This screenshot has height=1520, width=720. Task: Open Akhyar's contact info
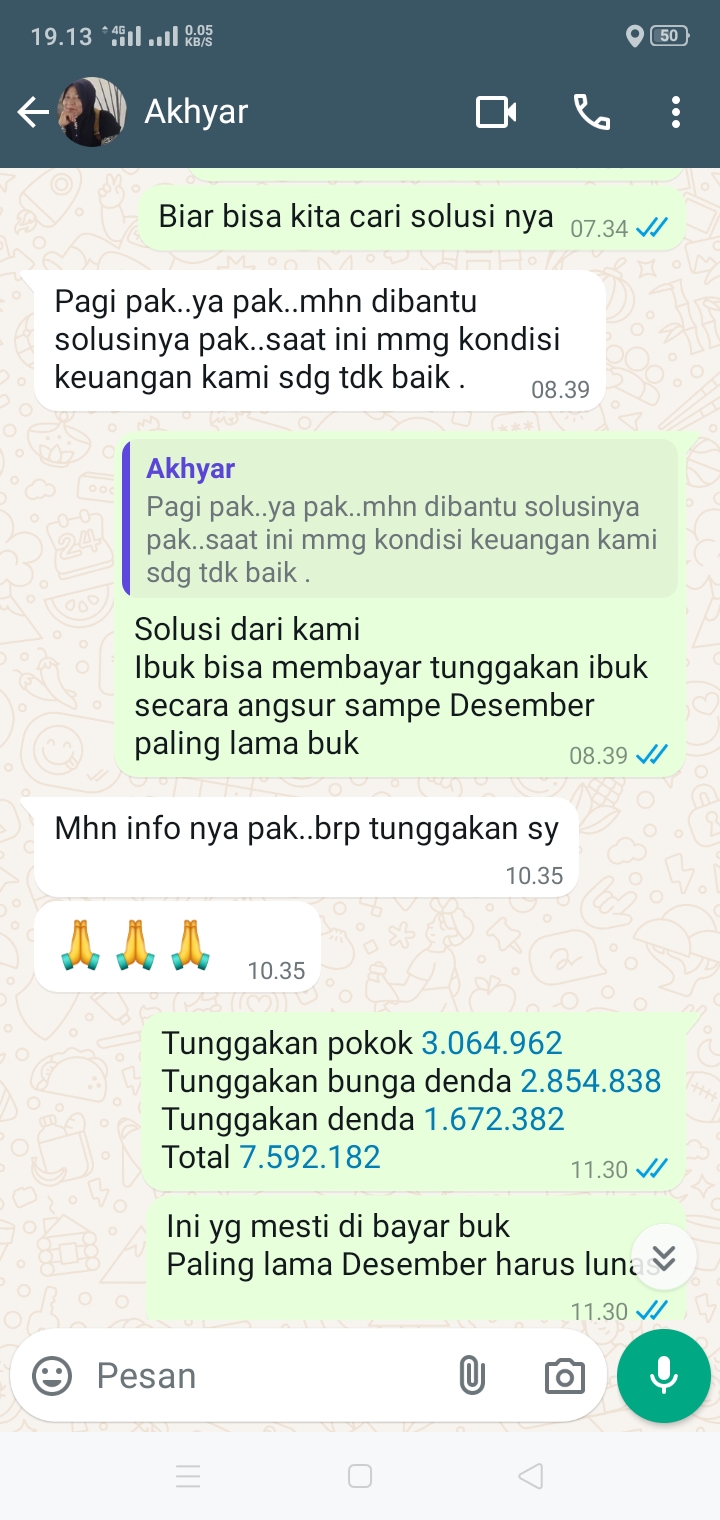197,112
